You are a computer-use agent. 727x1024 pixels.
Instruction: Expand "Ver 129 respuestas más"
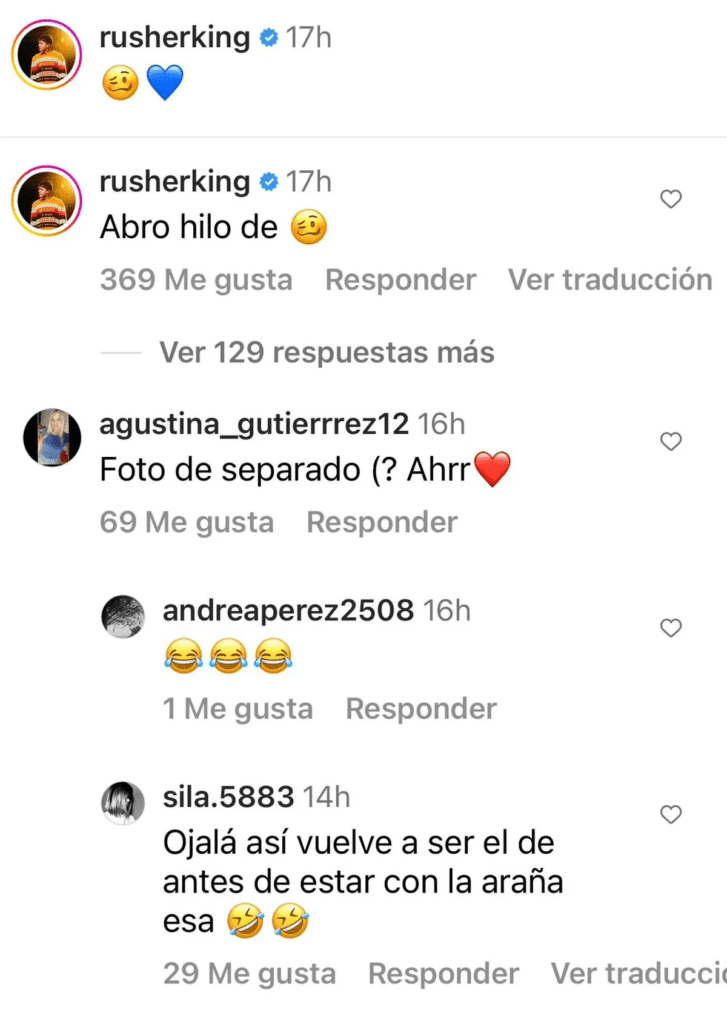click(326, 353)
